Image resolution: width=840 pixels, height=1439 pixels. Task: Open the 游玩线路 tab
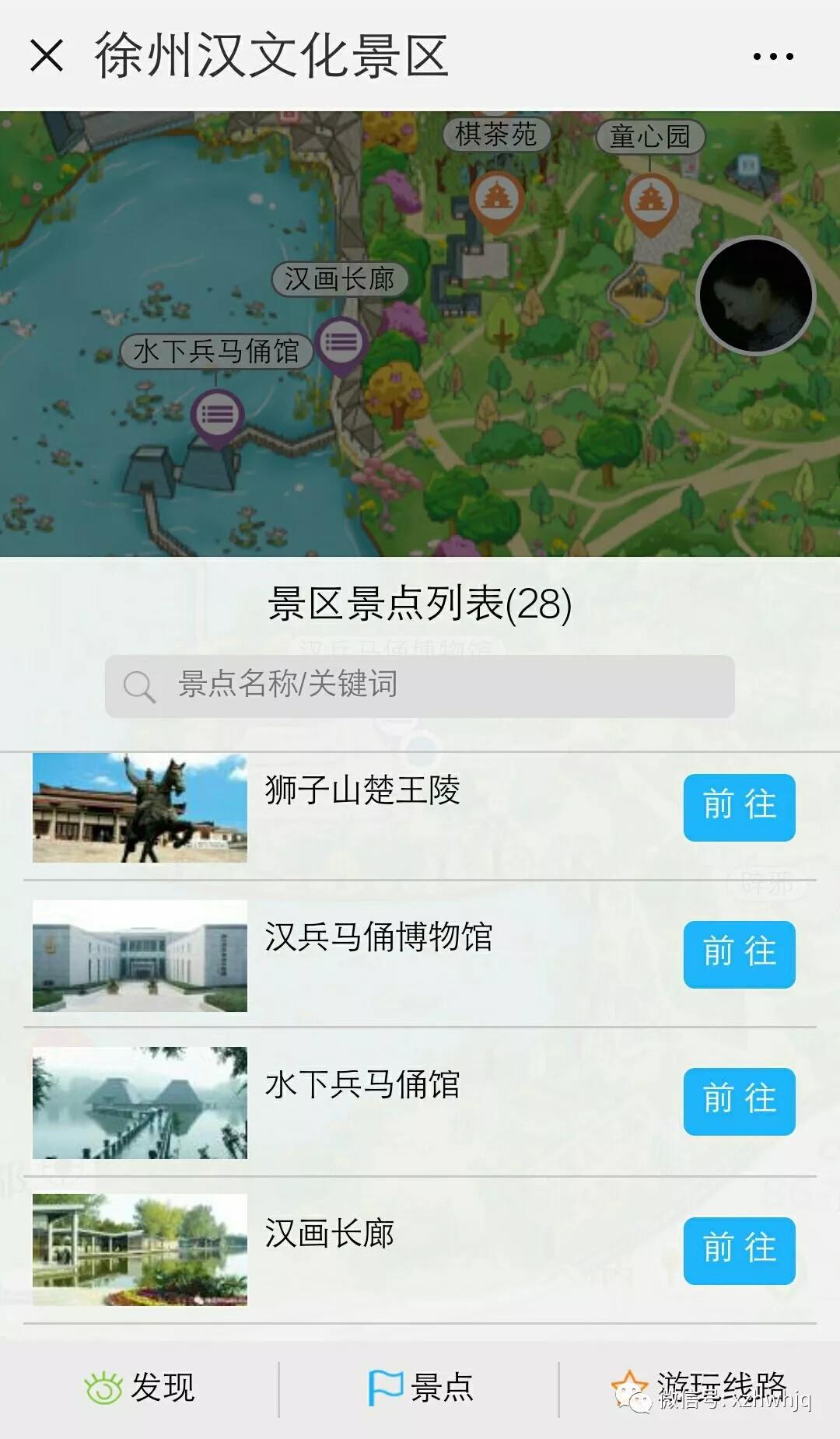click(700, 1387)
